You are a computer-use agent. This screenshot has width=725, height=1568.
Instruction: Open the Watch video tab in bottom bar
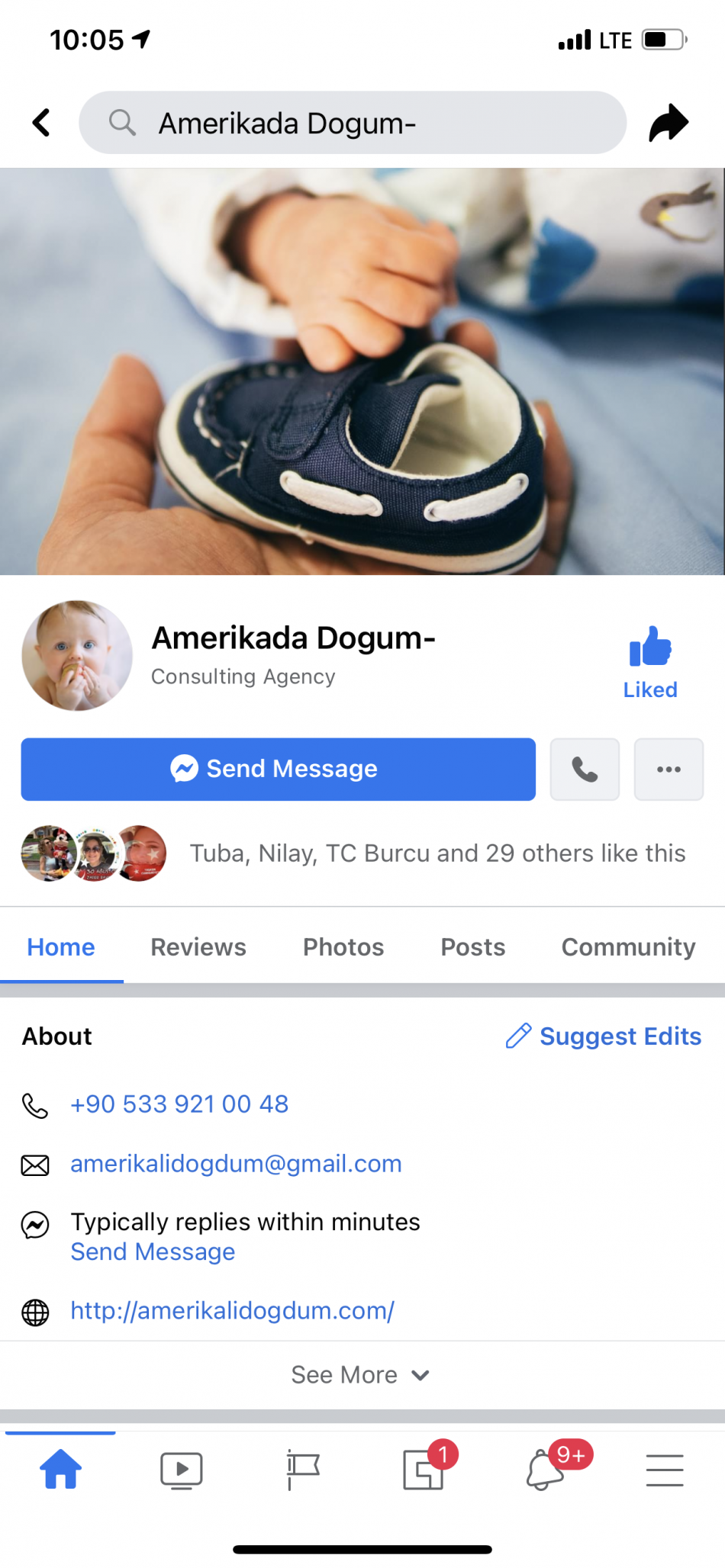tap(181, 1470)
